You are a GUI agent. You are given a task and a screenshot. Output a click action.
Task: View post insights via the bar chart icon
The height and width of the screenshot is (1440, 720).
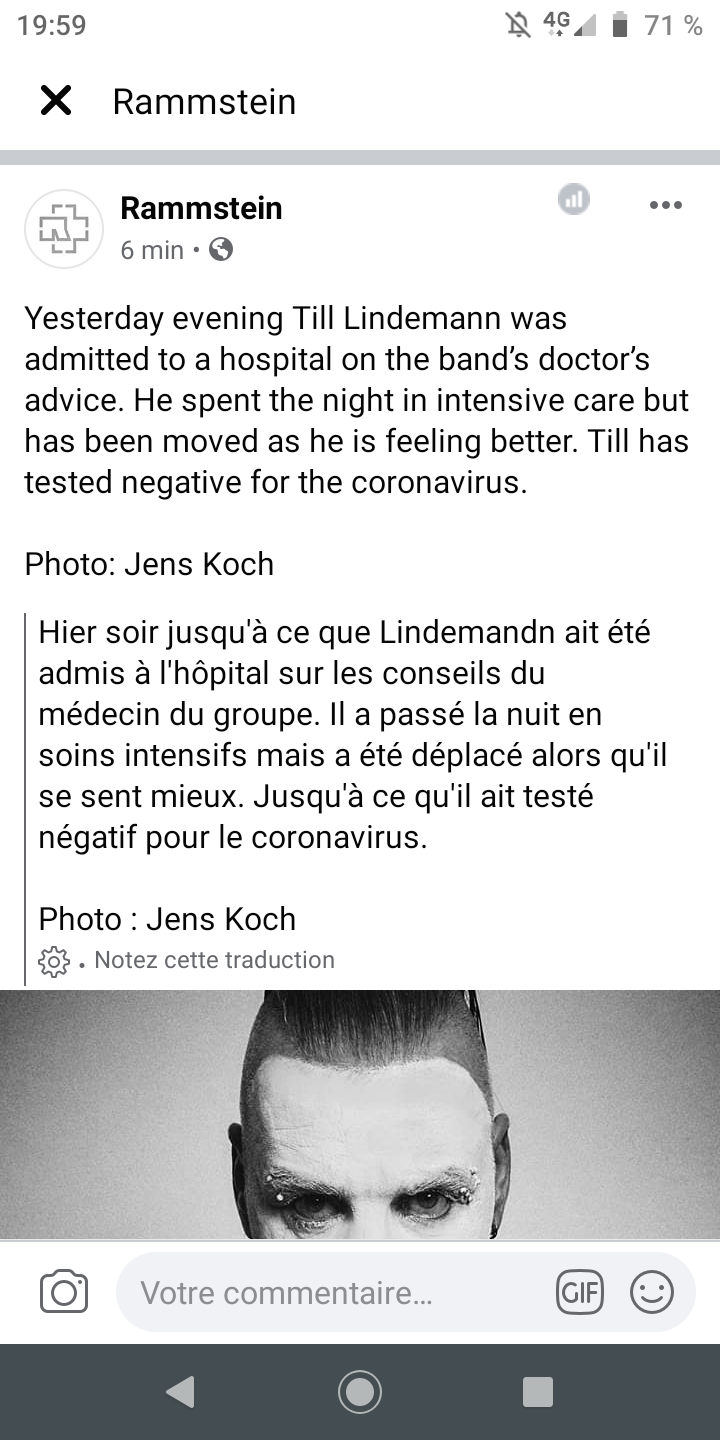pos(573,199)
